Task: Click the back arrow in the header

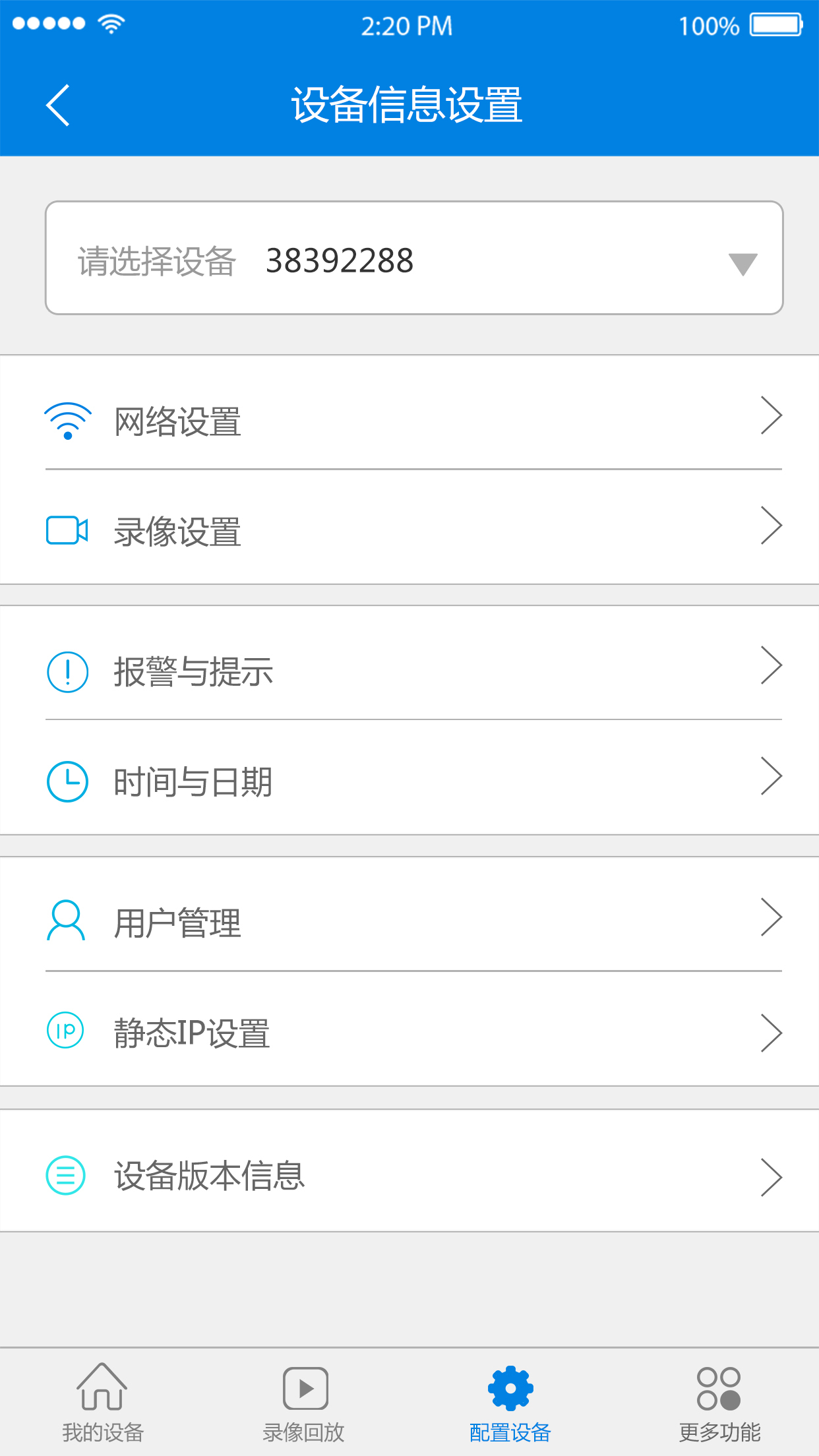Action: [x=57, y=104]
